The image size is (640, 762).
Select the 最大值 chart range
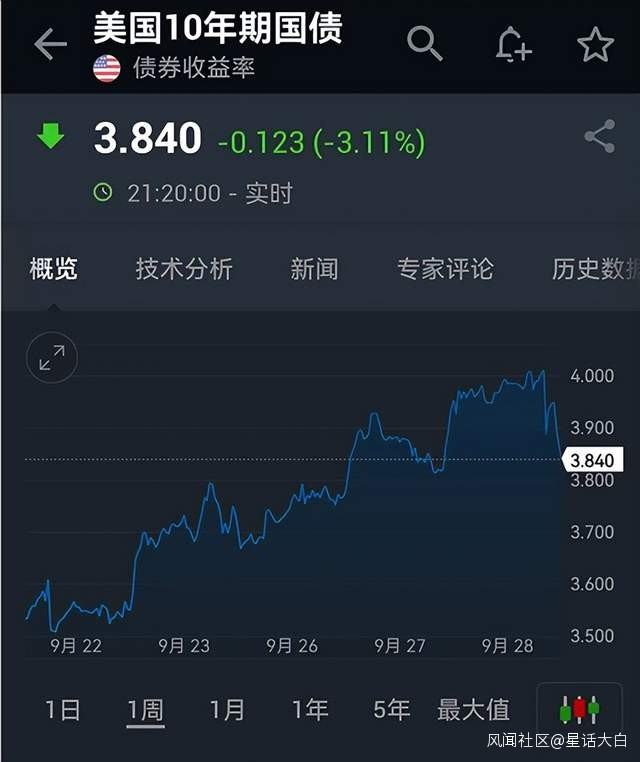[473, 710]
